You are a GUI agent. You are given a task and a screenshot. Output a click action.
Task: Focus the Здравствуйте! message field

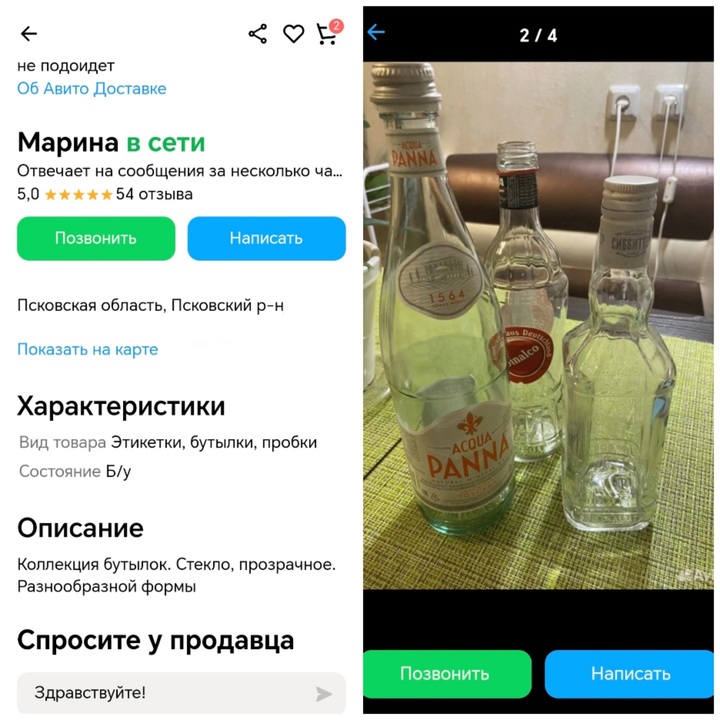pos(160,692)
